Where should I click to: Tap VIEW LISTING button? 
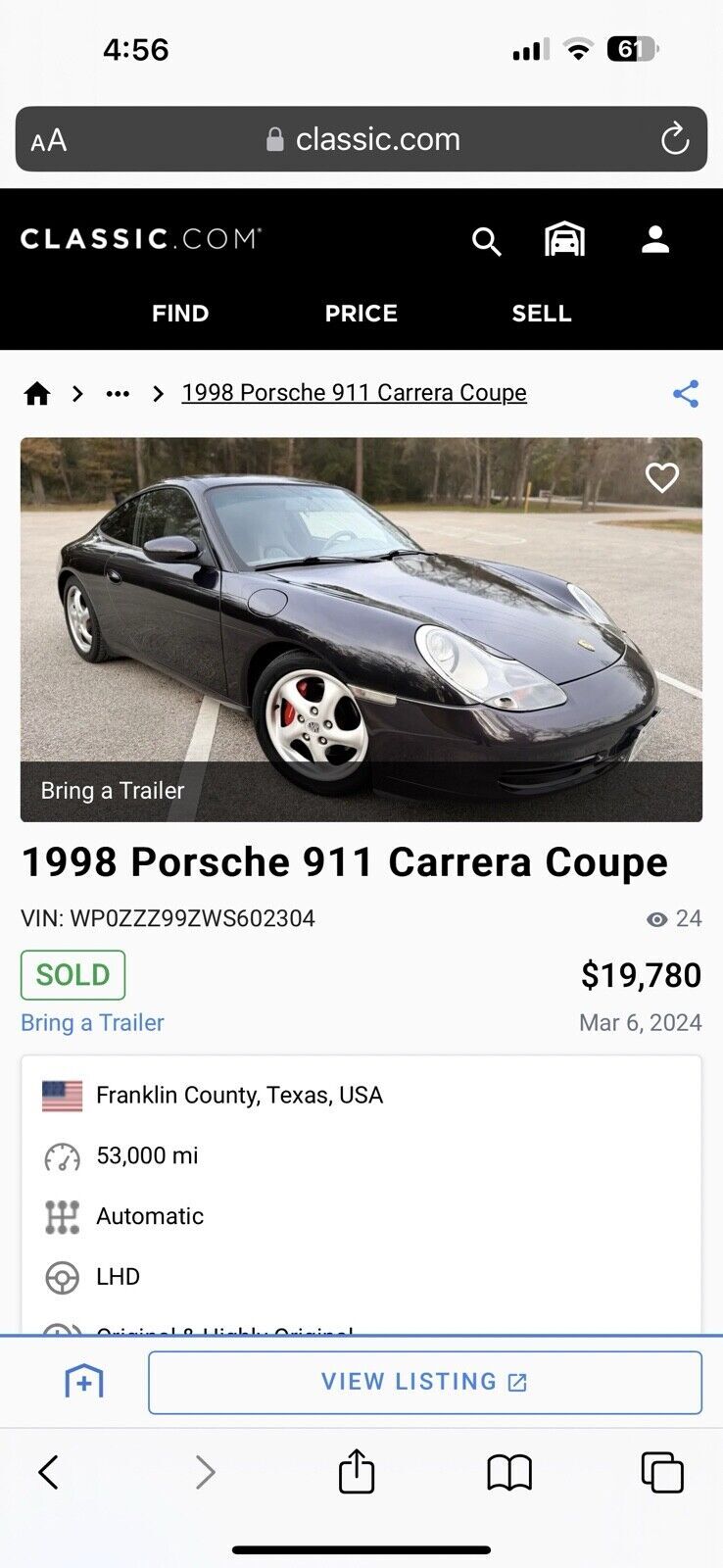coord(424,1382)
